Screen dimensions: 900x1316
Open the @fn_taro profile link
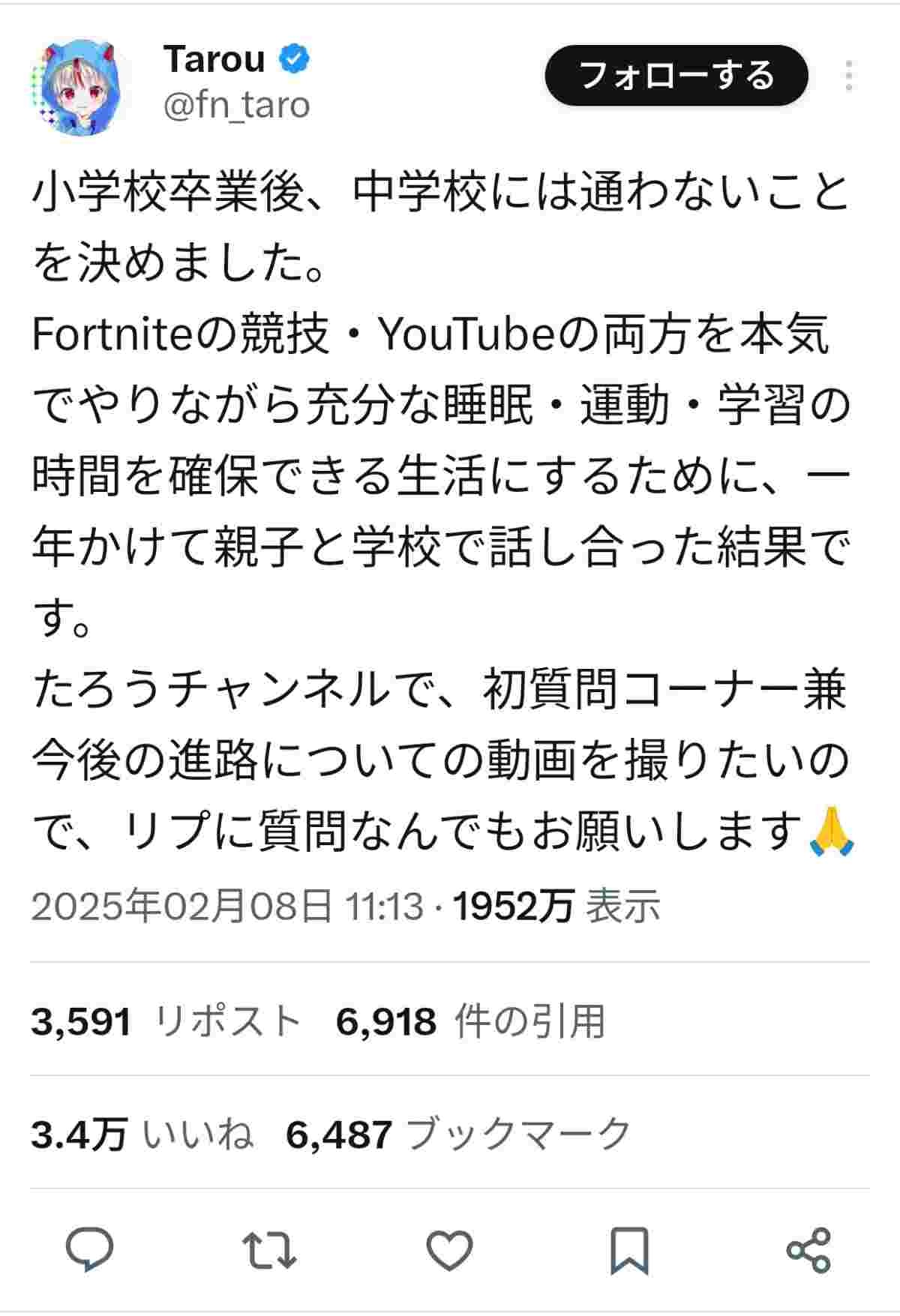click(x=236, y=106)
